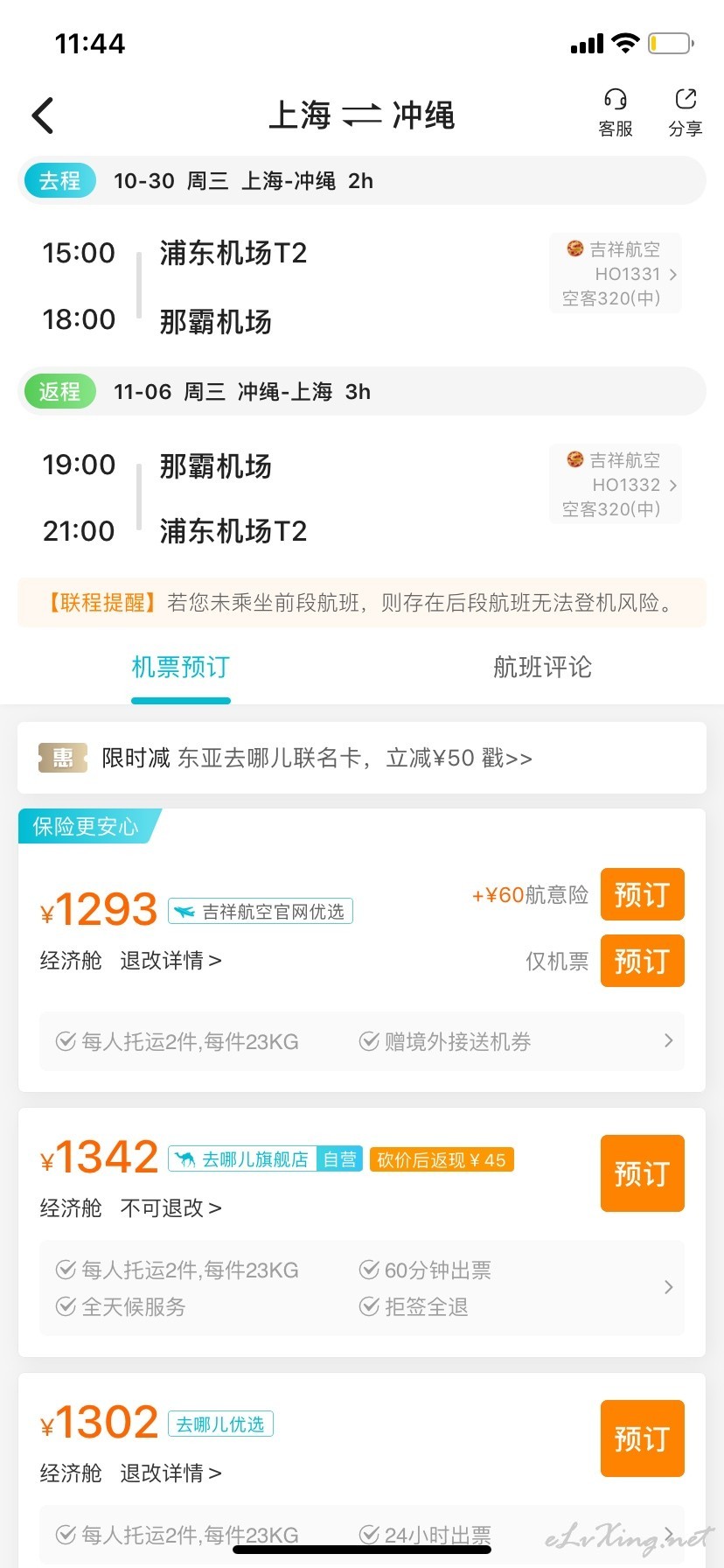Open 客服 customer service
724x1568 pixels.
tap(616, 113)
